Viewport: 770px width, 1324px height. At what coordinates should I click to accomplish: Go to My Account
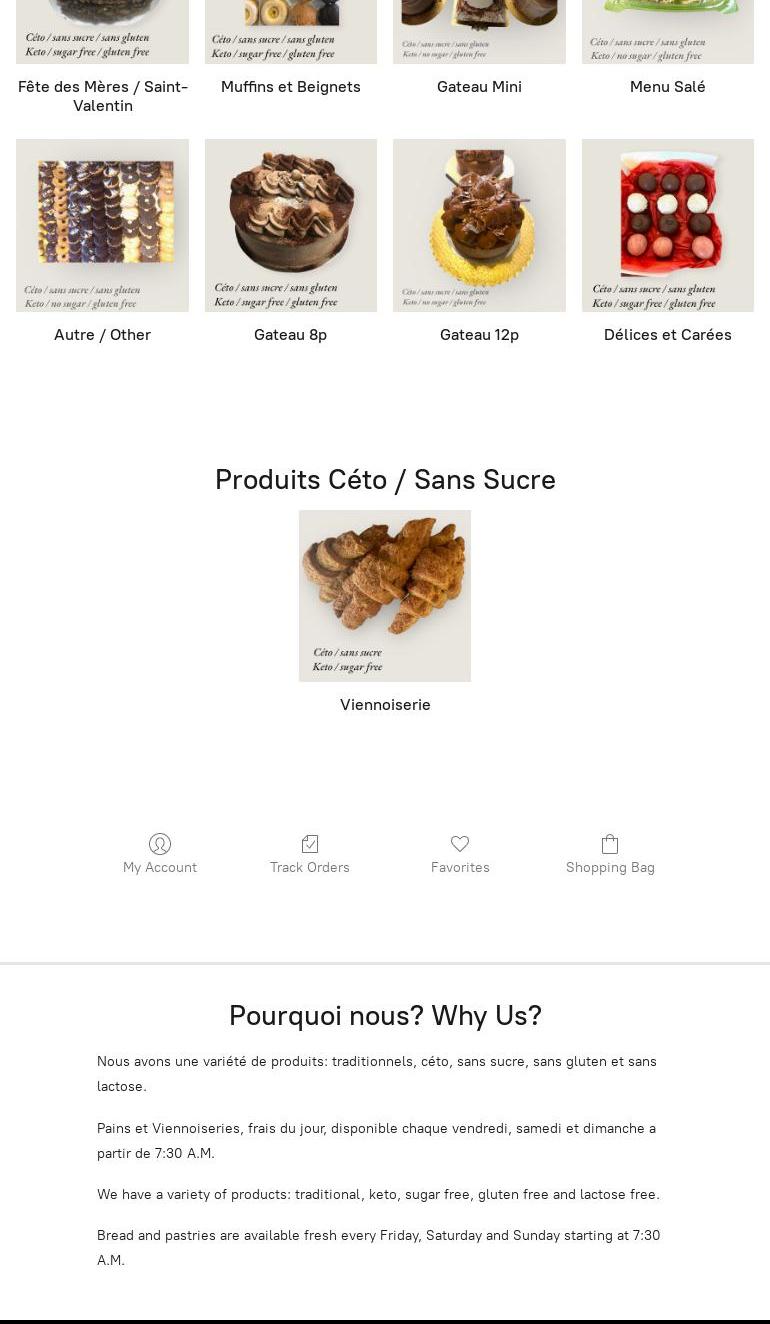tap(160, 854)
